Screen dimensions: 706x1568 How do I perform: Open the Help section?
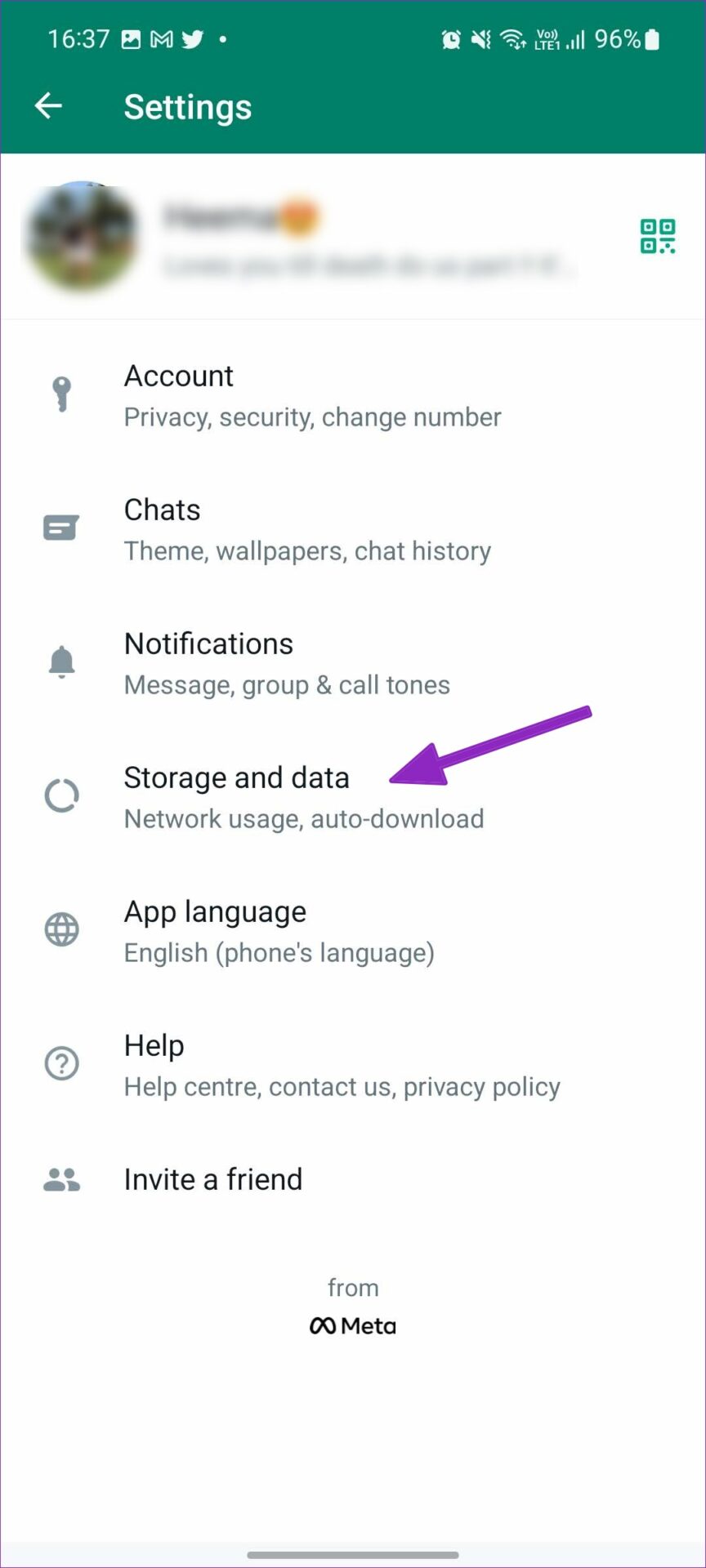tap(353, 1065)
